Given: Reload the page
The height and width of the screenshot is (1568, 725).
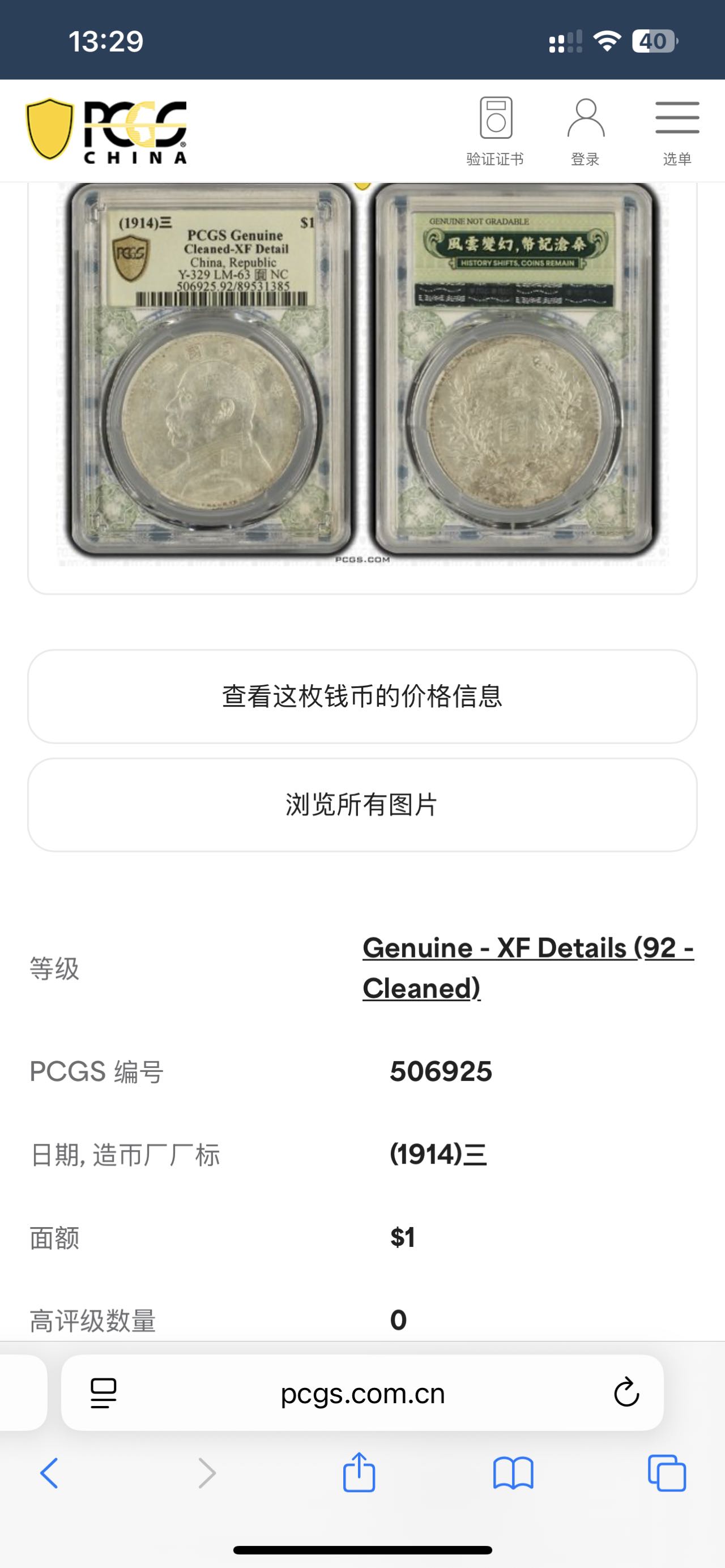Looking at the screenshot, I should [x=626, y=1393].
